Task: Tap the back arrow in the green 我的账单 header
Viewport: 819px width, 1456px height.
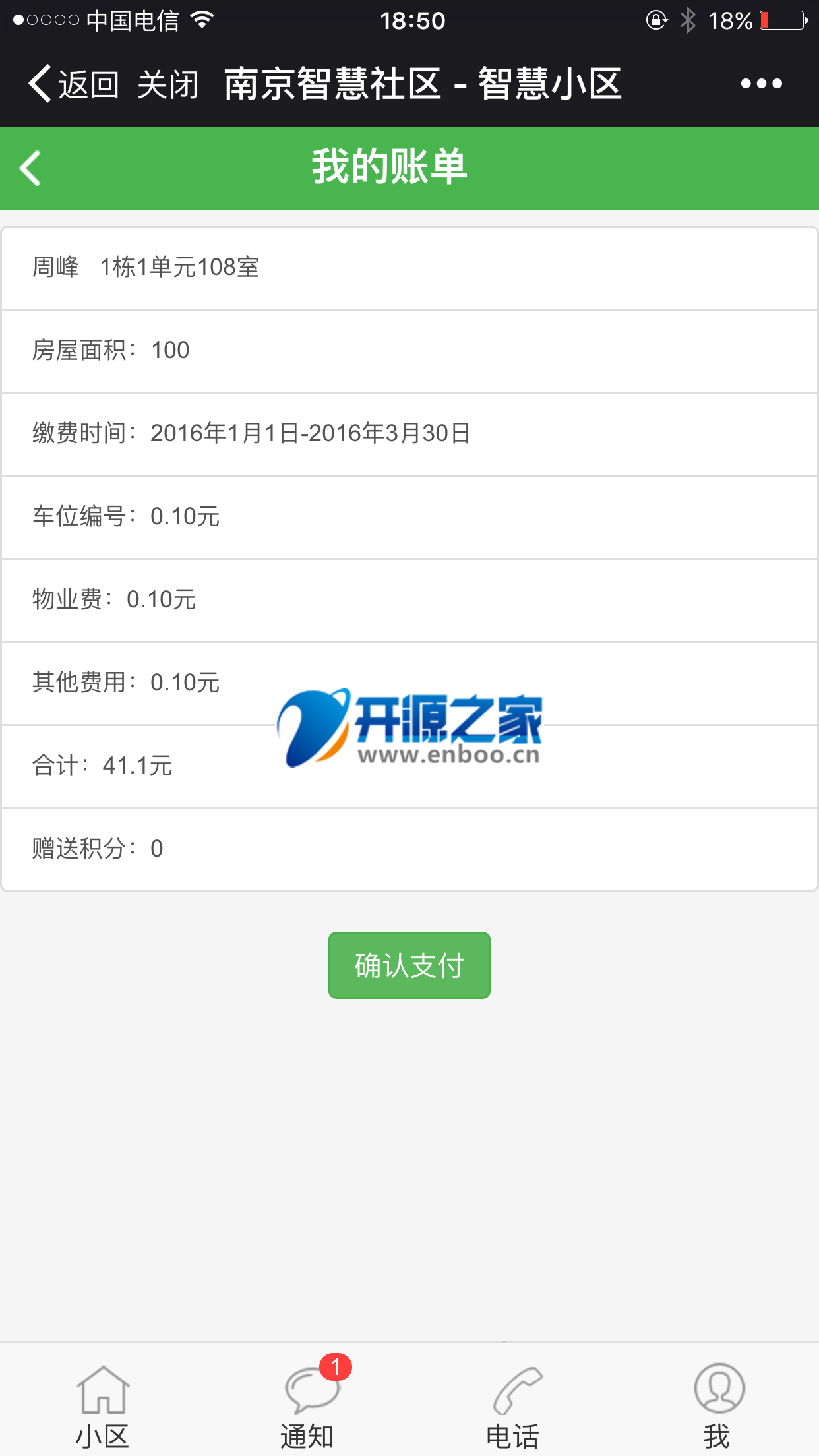Action: (30, 168)
